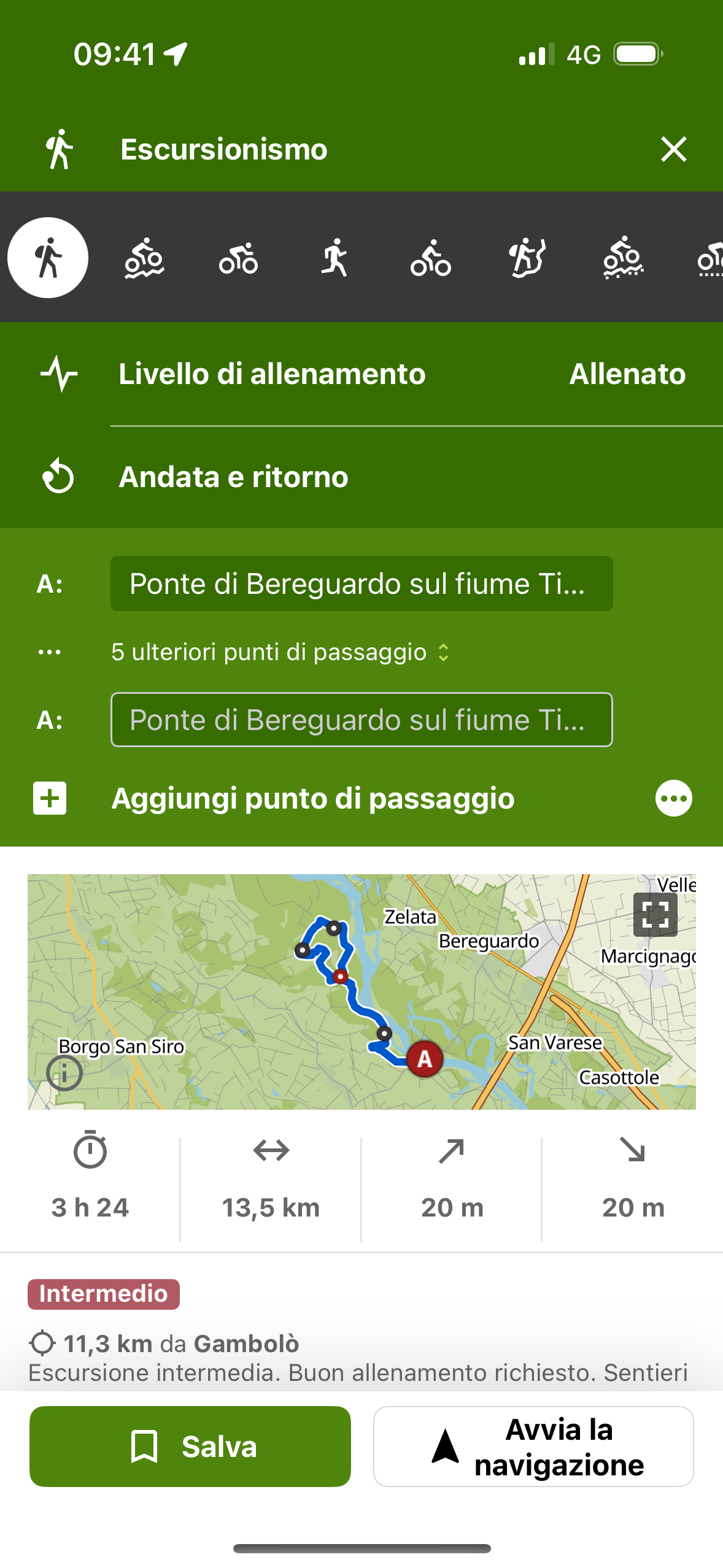
Task: Edit the starting point Ponte di Bereguardo
Action: pos(361,583)
